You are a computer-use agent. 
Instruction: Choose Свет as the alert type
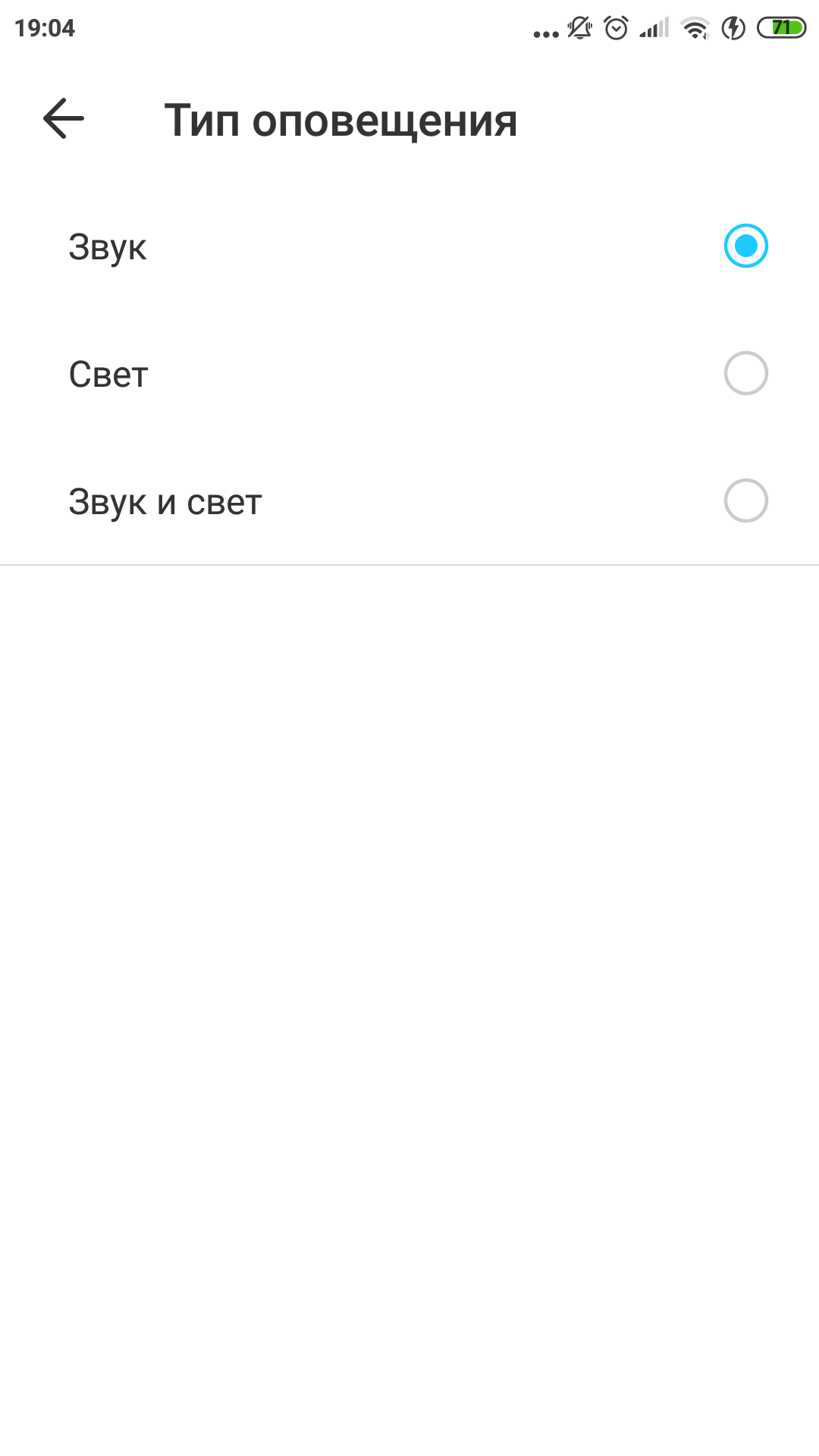pyautogui.click(x=745, y=374)
